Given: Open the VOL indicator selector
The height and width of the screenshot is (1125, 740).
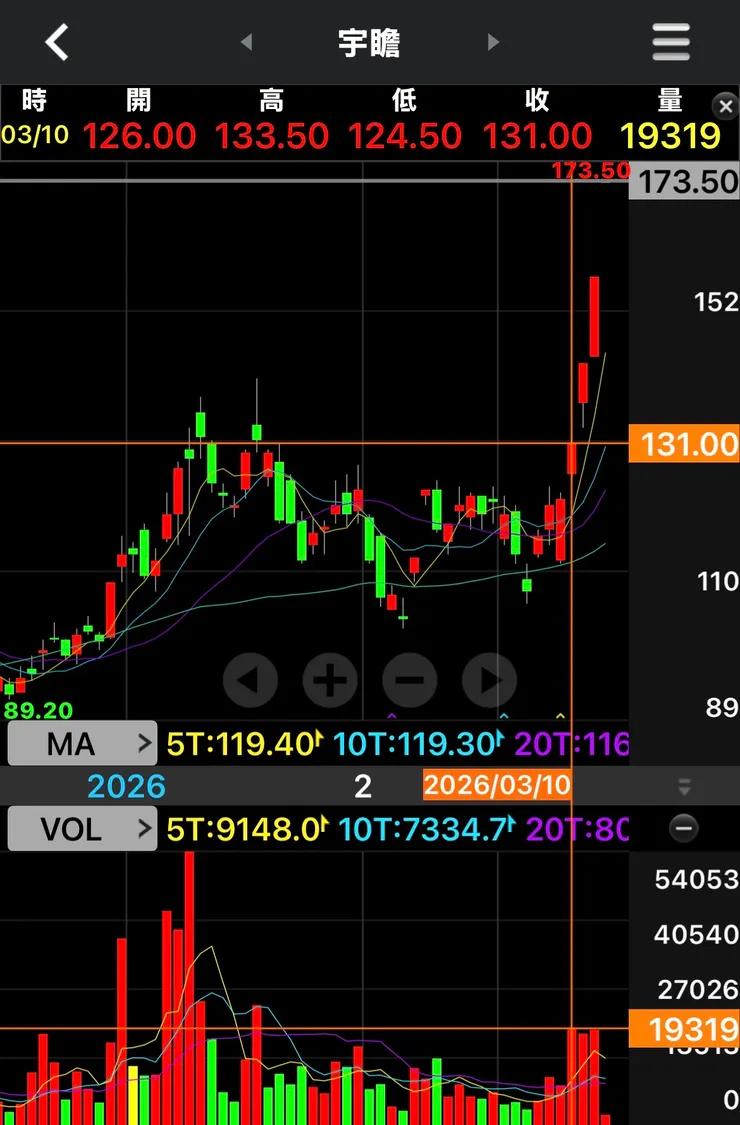Looking at the screenshot, I should click(82, 828).
